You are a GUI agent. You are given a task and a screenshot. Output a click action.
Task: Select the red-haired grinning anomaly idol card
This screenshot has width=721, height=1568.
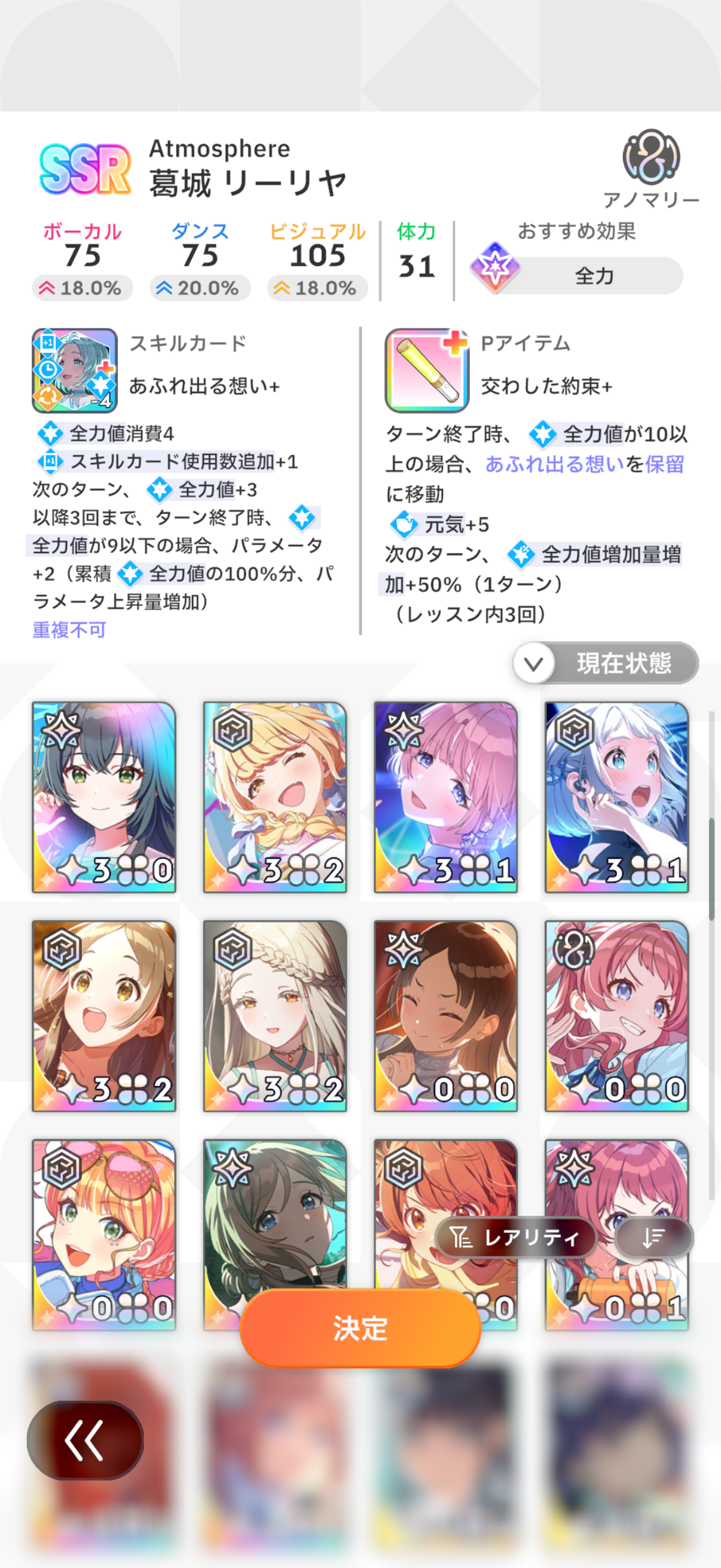[x=616, y=1015]
